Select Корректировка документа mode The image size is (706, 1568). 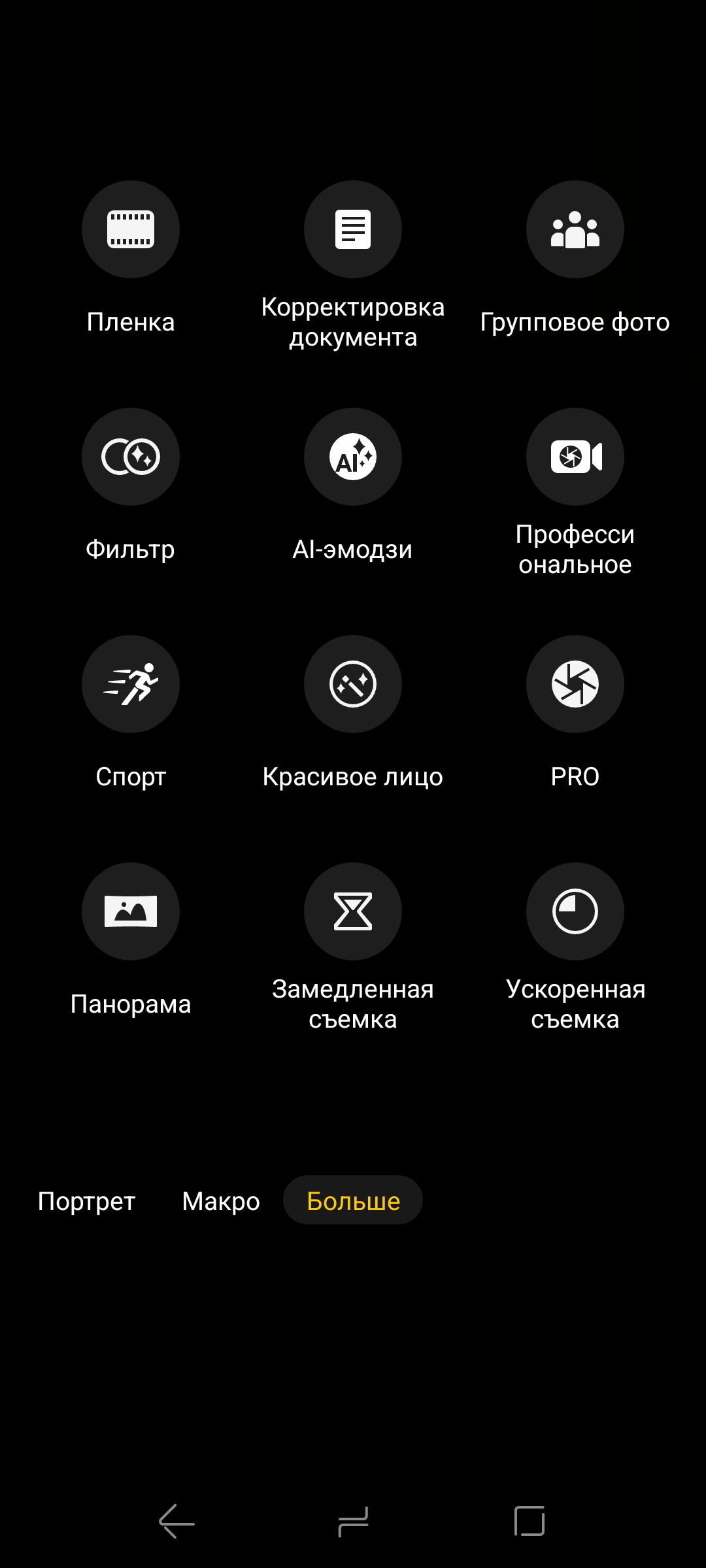[353, 229]
